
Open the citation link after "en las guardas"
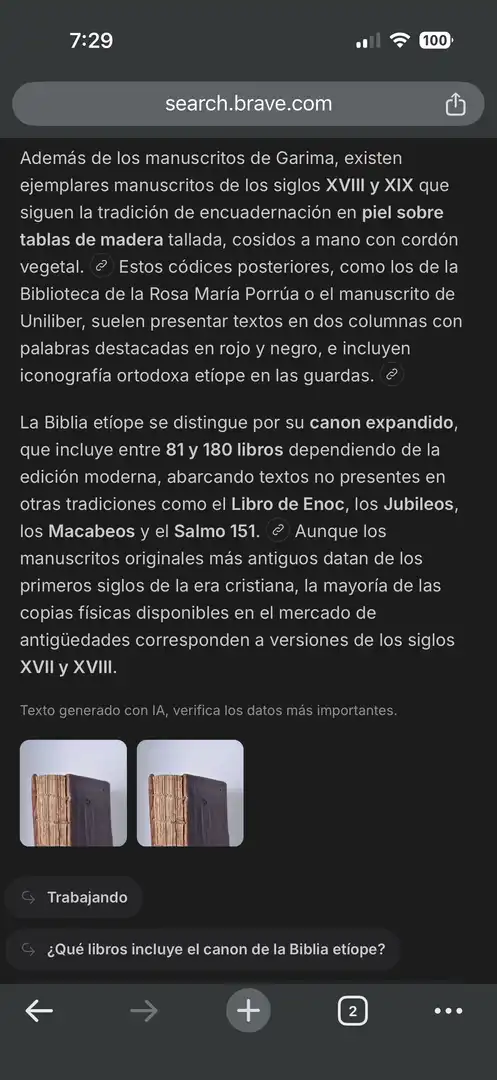(392, 375)
